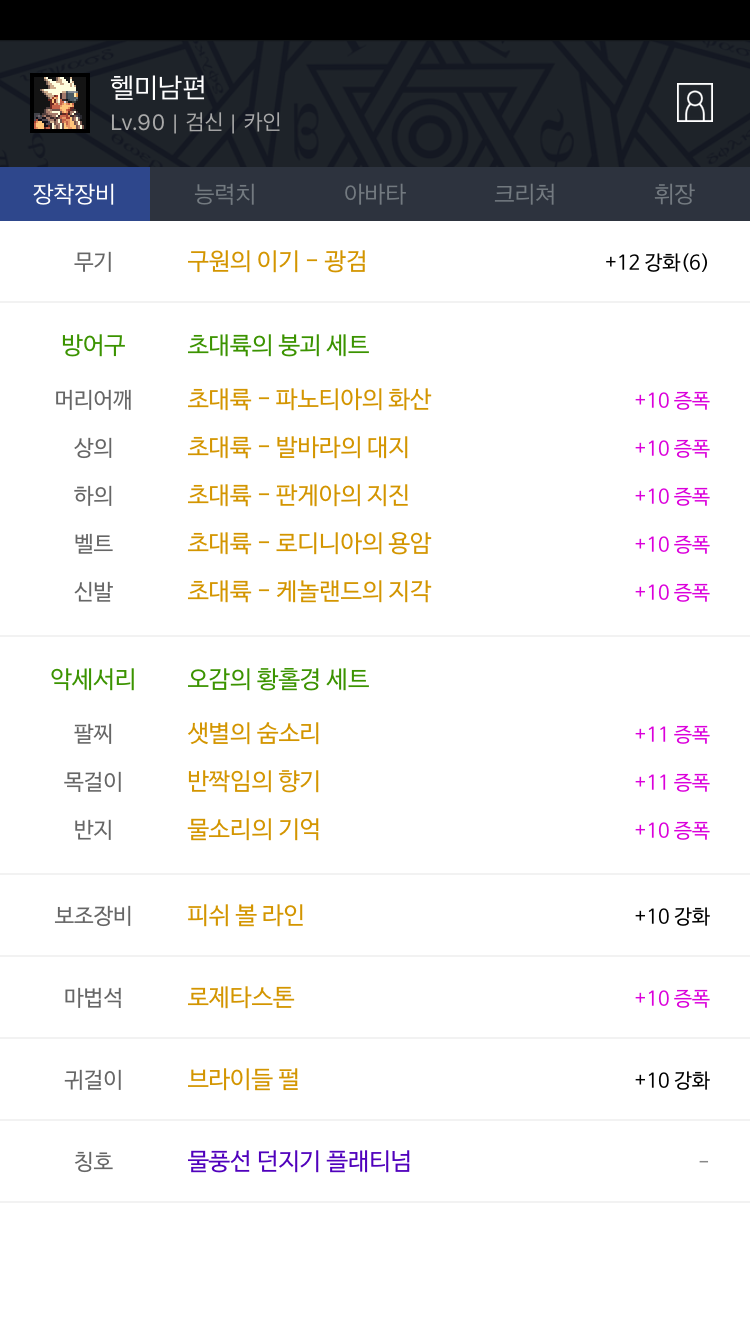Open weapon 구원의 이기 - 광검
The height and width of the screenshot is (1334, 750).
(277, 261)
